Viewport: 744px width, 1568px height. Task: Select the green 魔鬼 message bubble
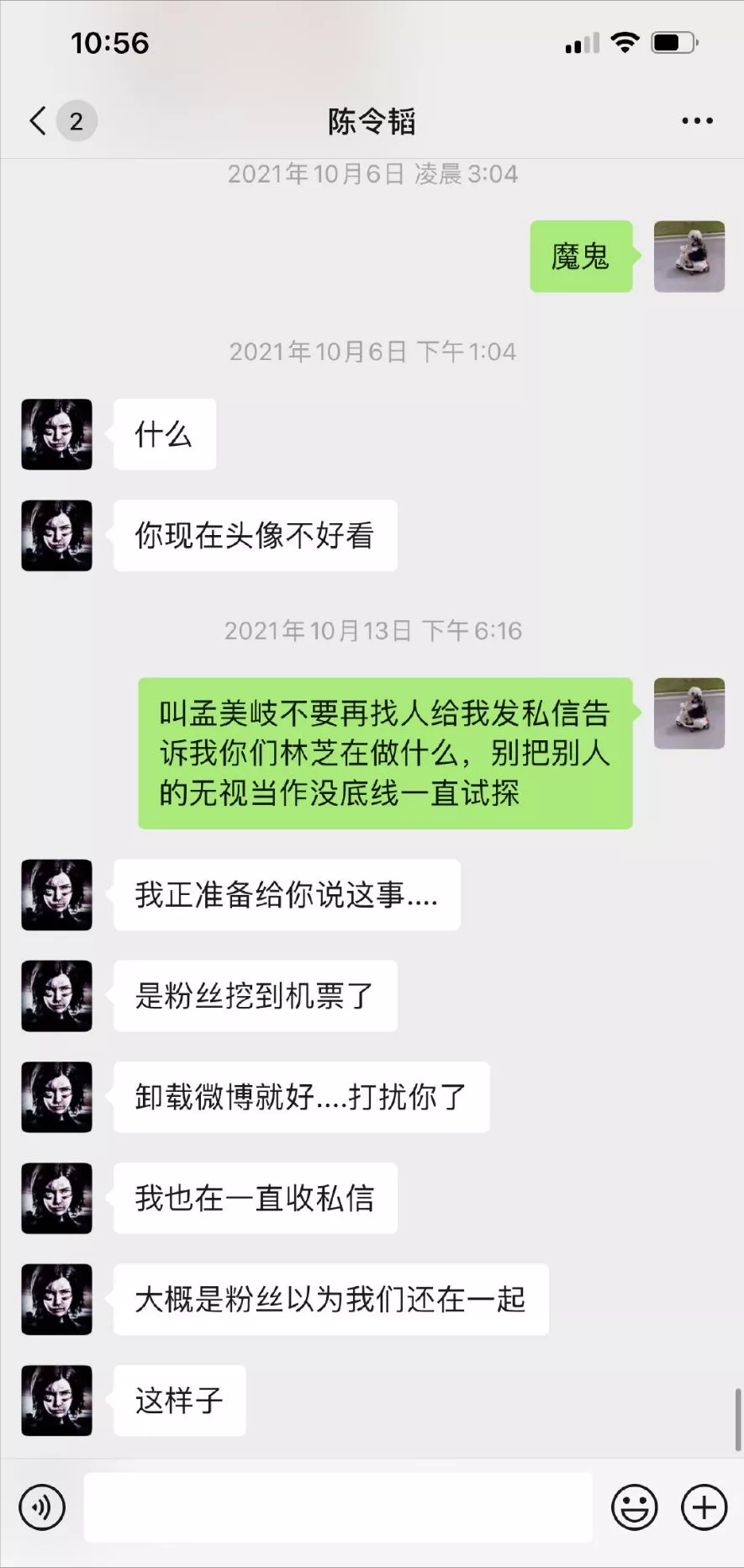pos(580,257)
